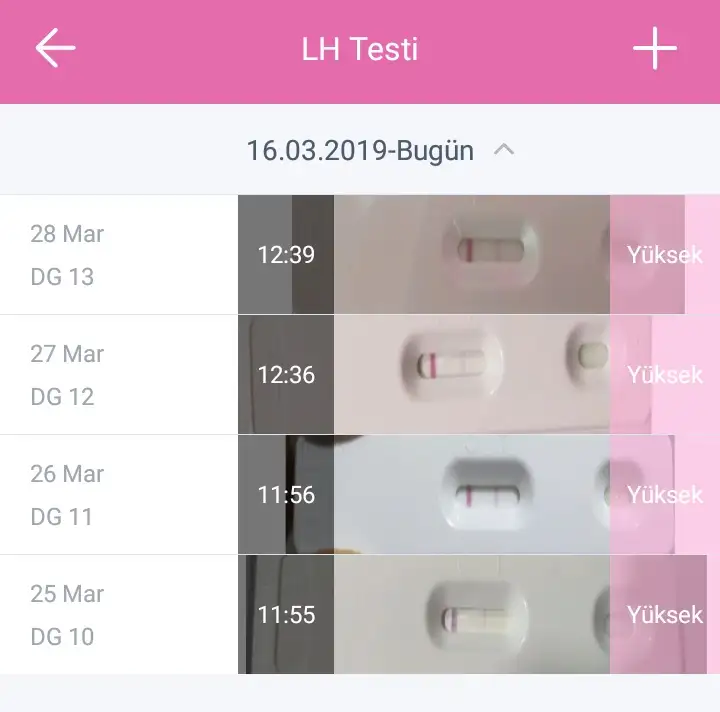Select the 26 Mar DG 11 test entry
Image resolution: width=720 pixels, height=712 pixels.
(x=360, y=495)
